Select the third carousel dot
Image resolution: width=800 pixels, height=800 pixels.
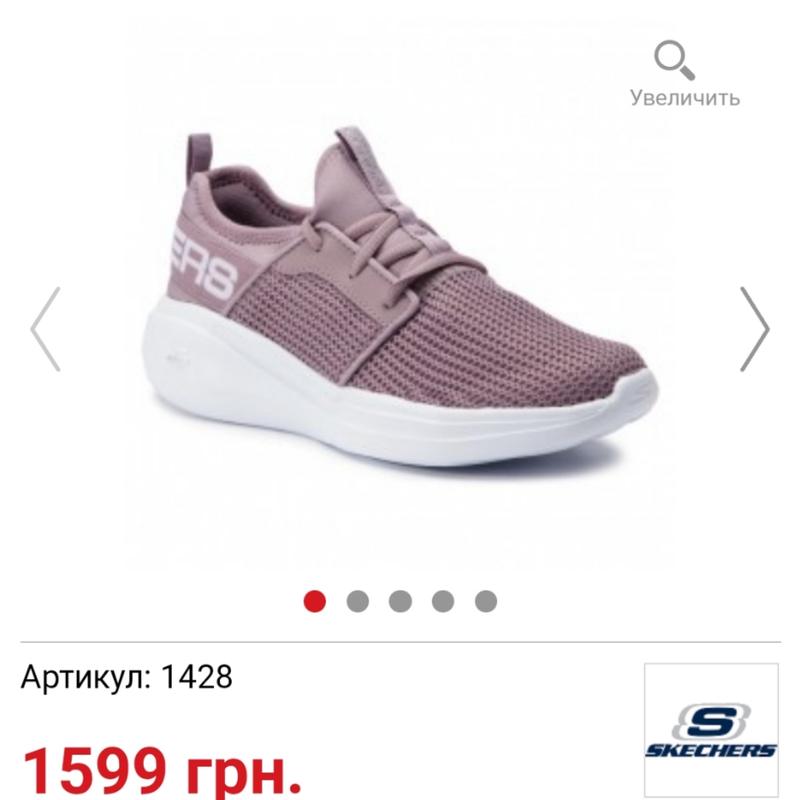point(400,601)
